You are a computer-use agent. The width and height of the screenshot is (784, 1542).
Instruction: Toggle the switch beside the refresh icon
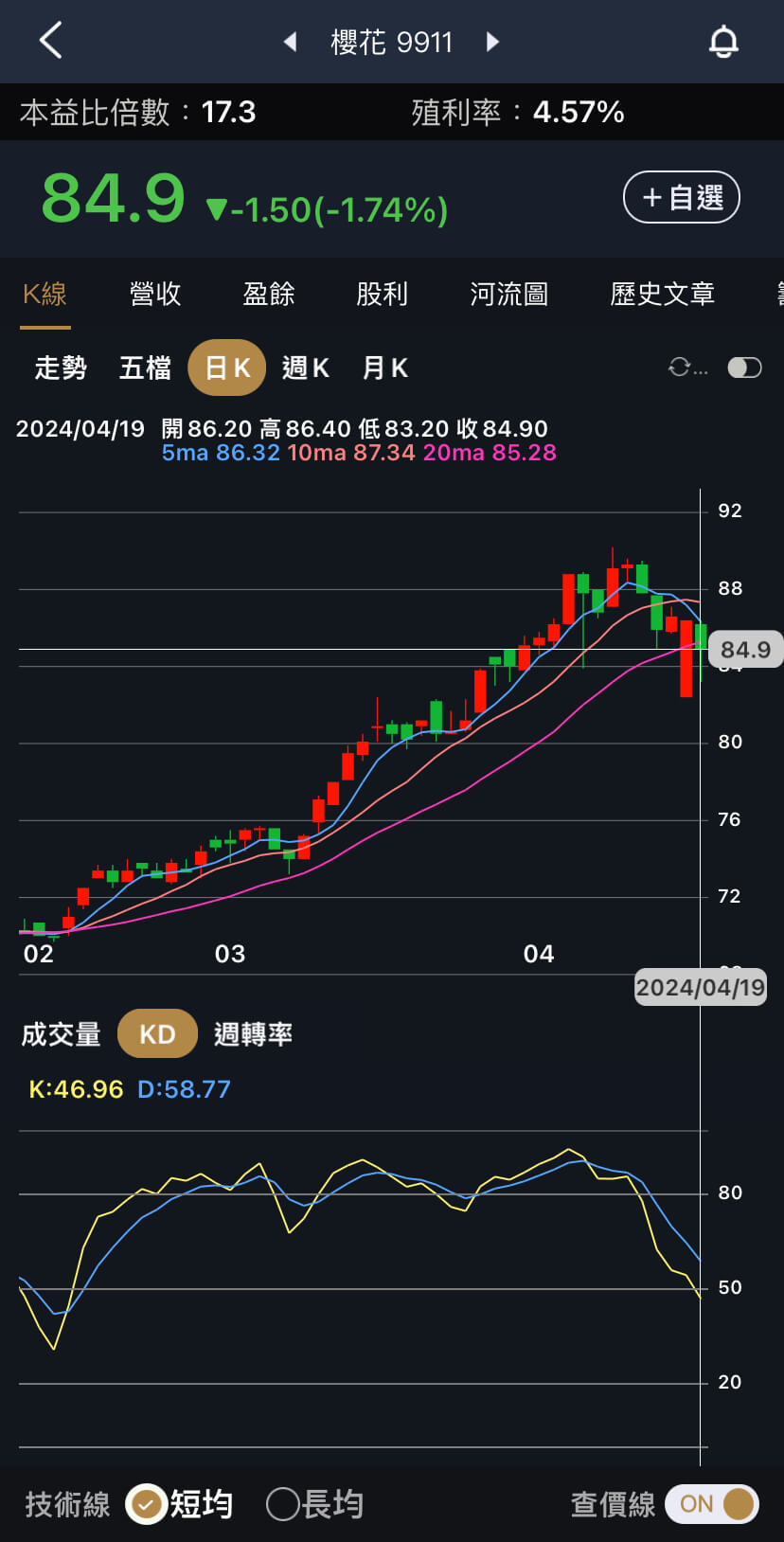point(744,366)
